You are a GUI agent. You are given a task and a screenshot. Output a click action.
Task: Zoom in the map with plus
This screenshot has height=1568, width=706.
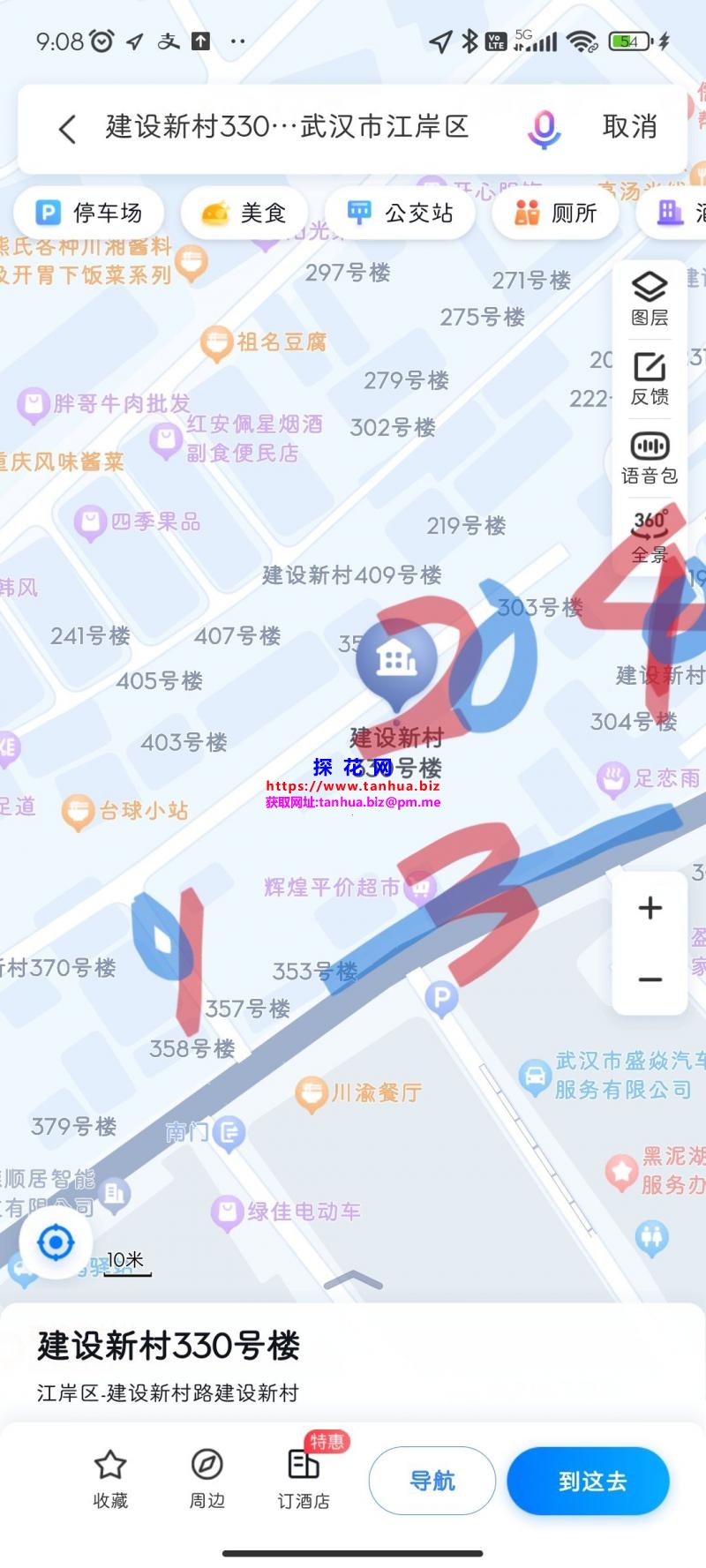(650, 908)
